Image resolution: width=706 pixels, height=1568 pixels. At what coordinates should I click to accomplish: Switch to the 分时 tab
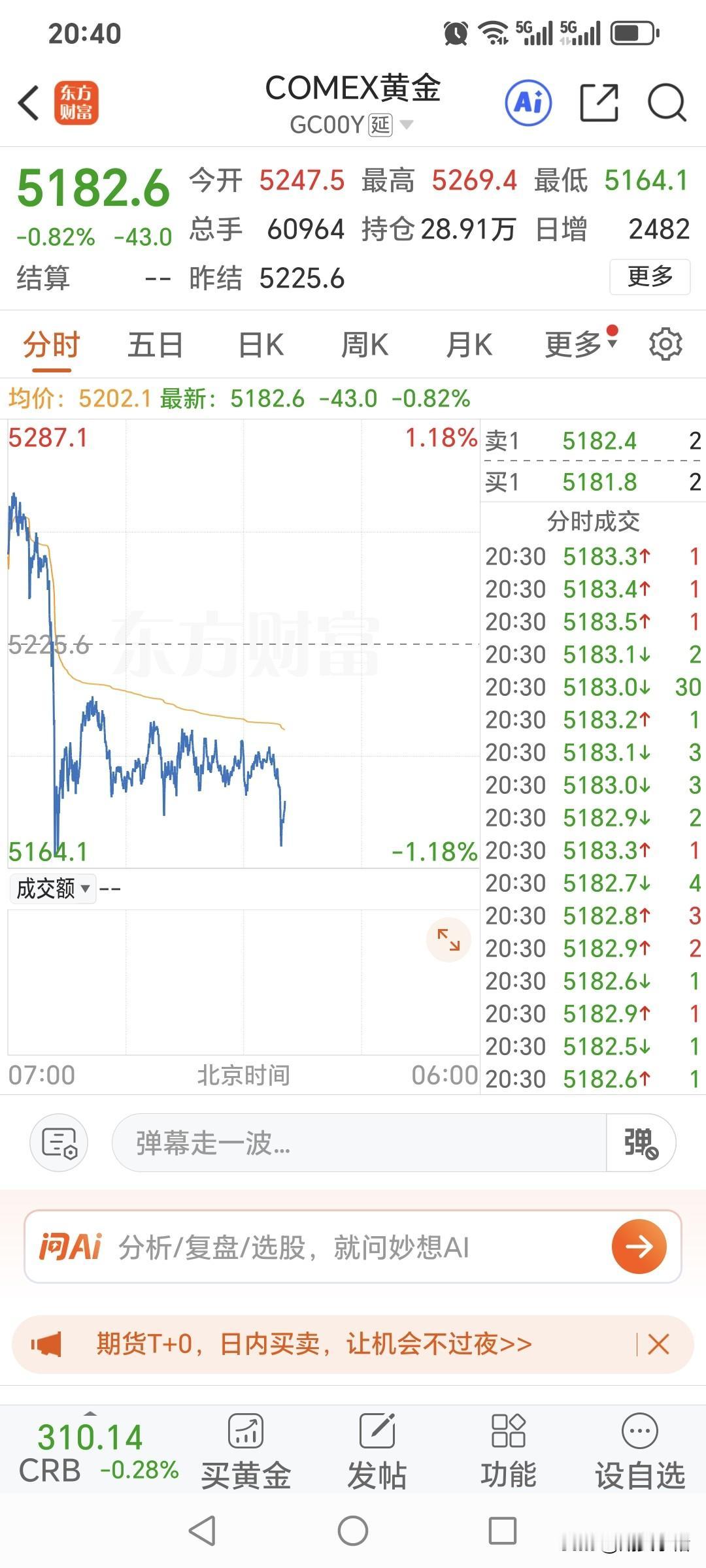click(x=52, y=344)
